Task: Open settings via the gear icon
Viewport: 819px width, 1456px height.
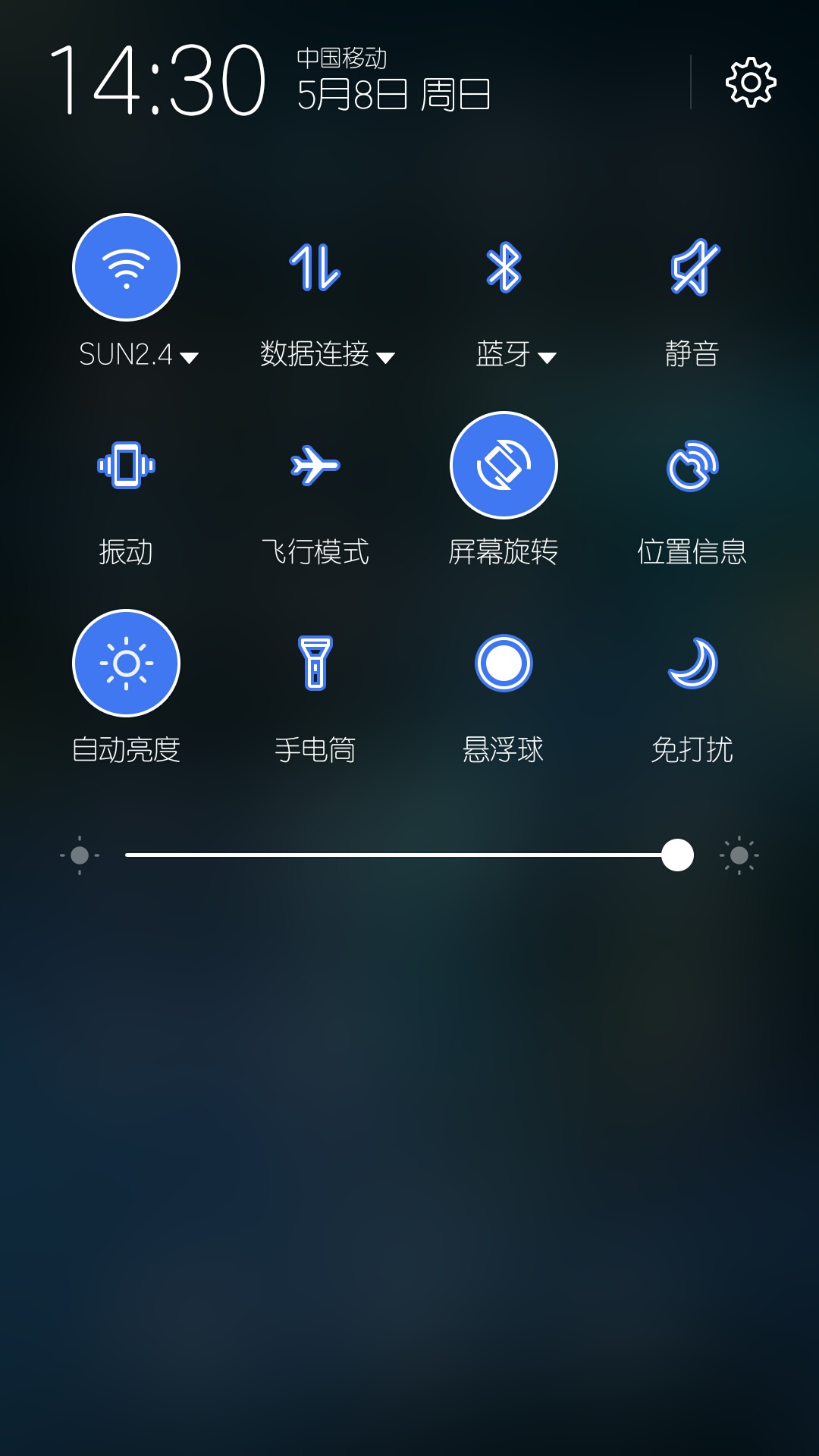Action: point(751,82)
